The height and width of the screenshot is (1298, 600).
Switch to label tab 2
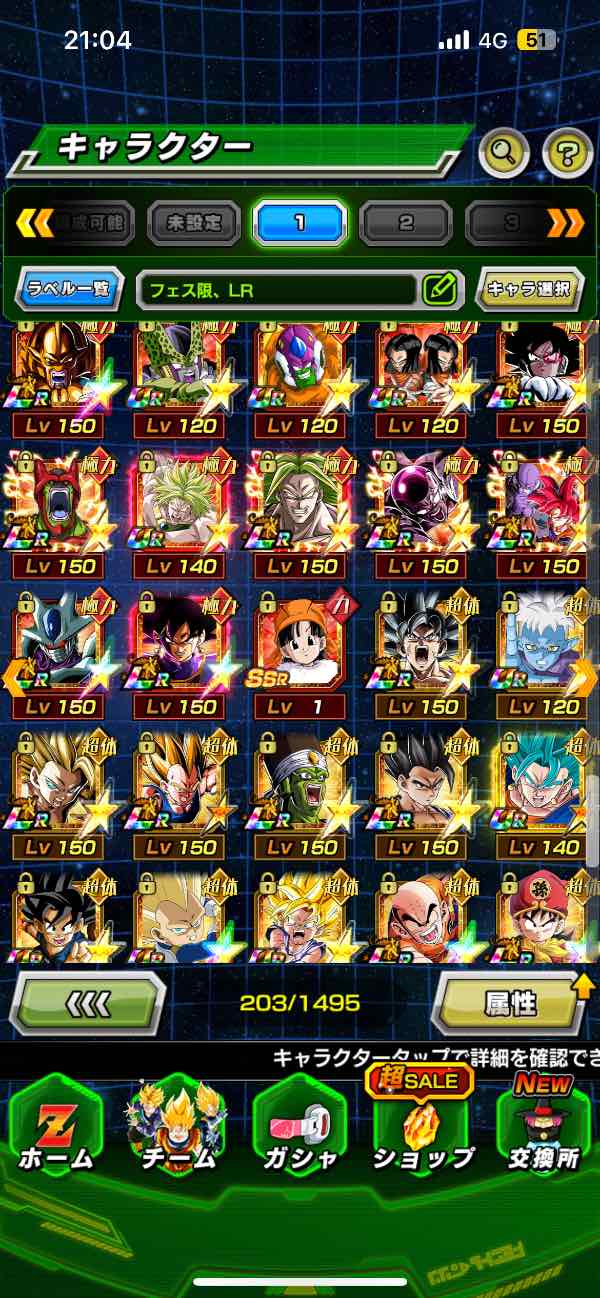click(x=405, y=222)
